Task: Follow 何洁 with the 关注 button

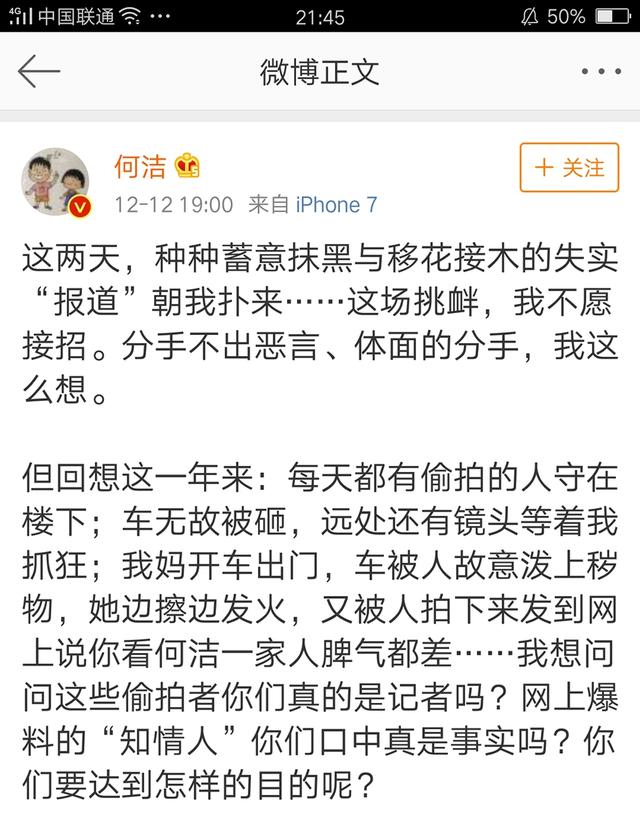Action: 569,167
